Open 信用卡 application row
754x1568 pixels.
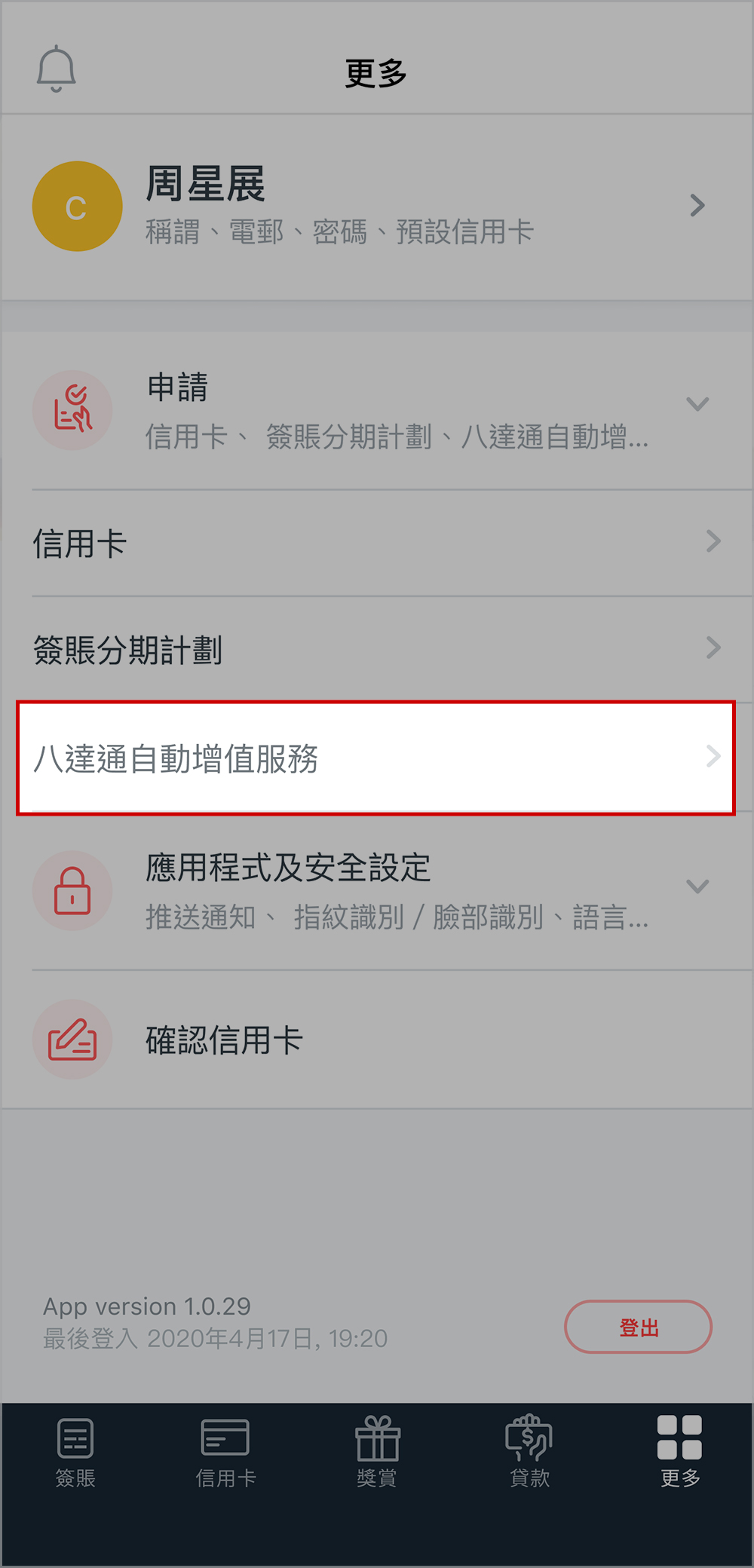click(x=375, y=544)
